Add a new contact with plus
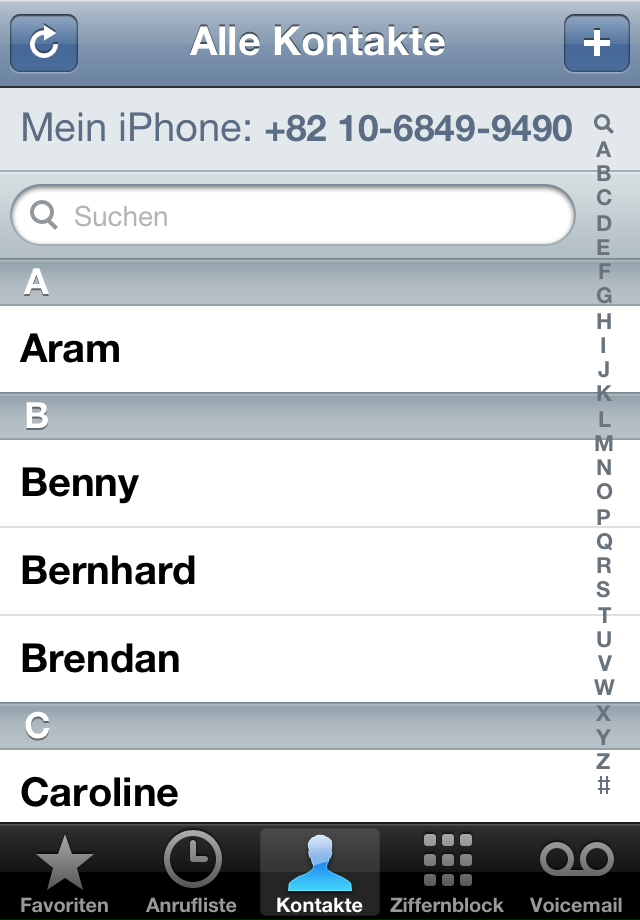Screen dimensions: 640x920 coord(596,44)
